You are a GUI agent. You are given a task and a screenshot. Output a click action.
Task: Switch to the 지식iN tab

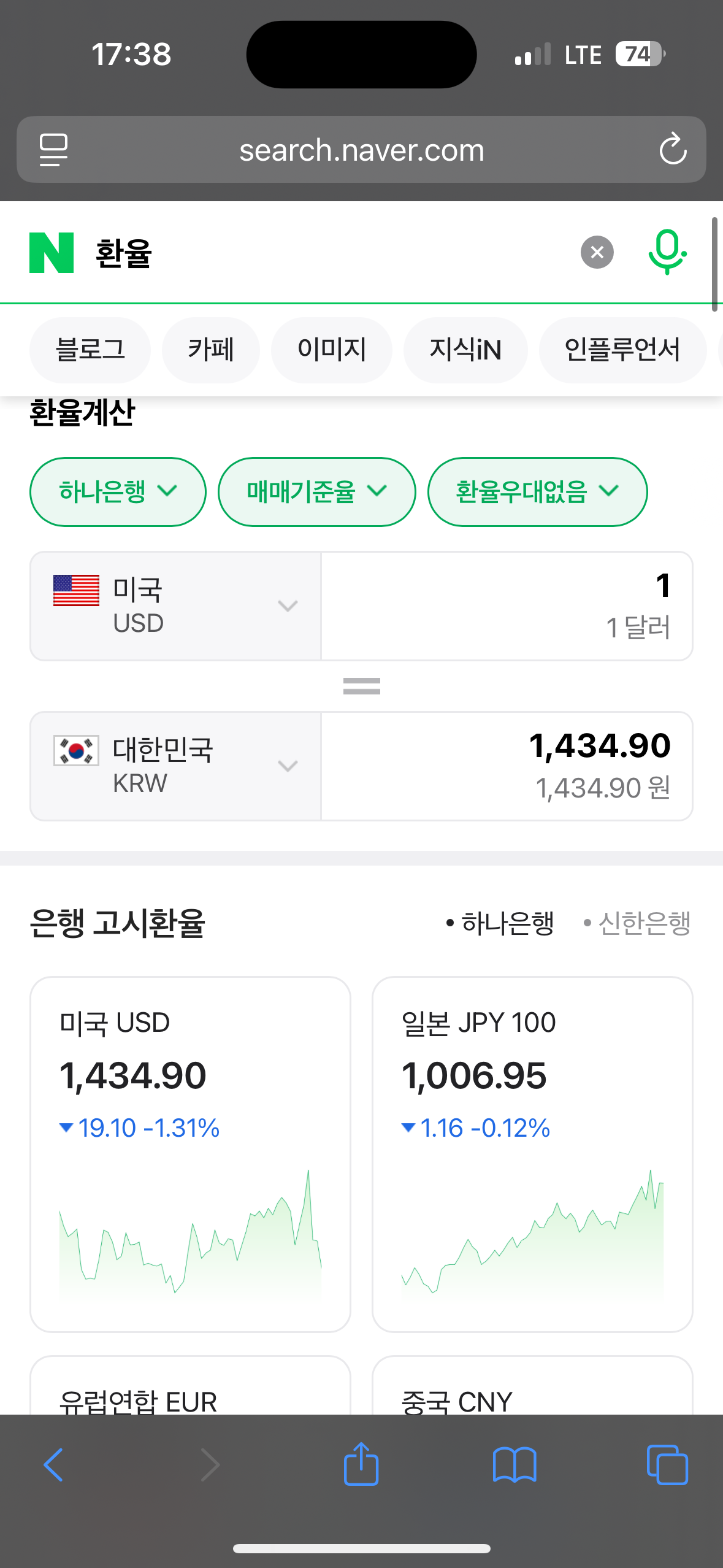click(x=465, y=350)
